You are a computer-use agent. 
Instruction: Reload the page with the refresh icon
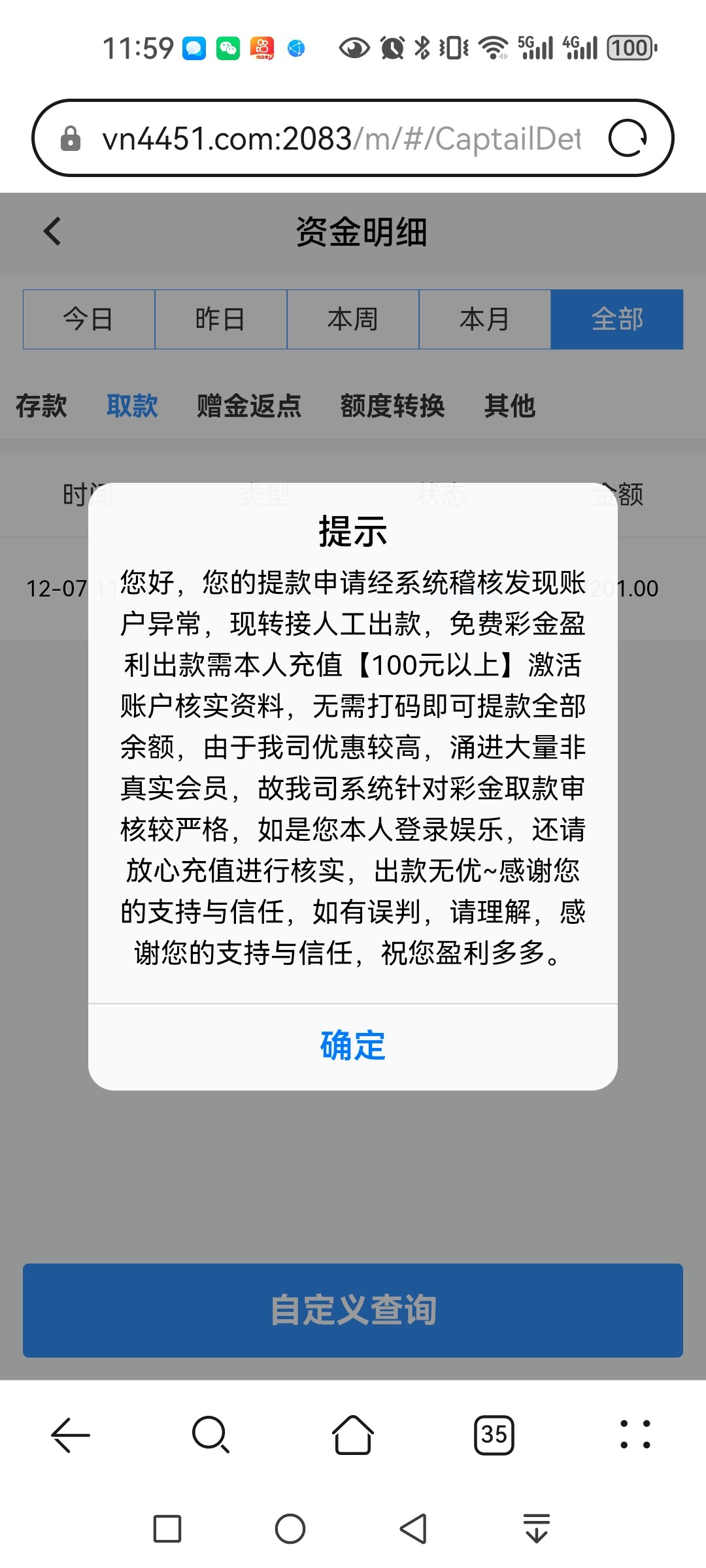pos(628,139)
